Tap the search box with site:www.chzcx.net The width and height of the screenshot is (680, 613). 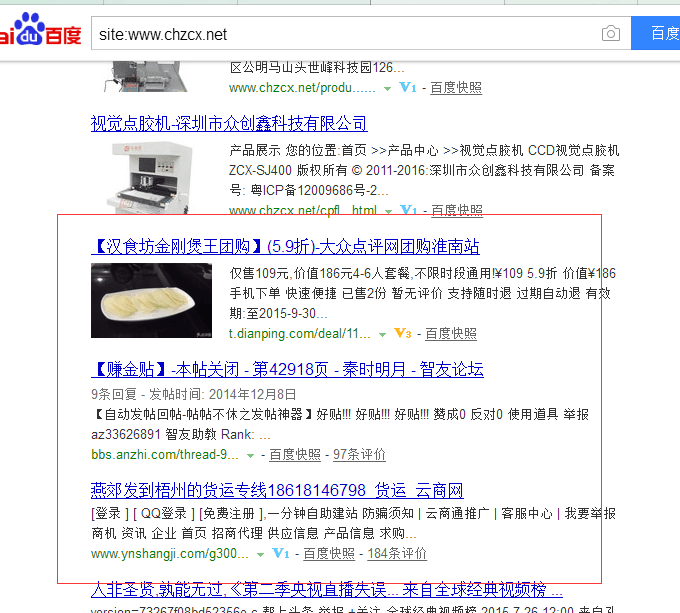tap(340, 34)
